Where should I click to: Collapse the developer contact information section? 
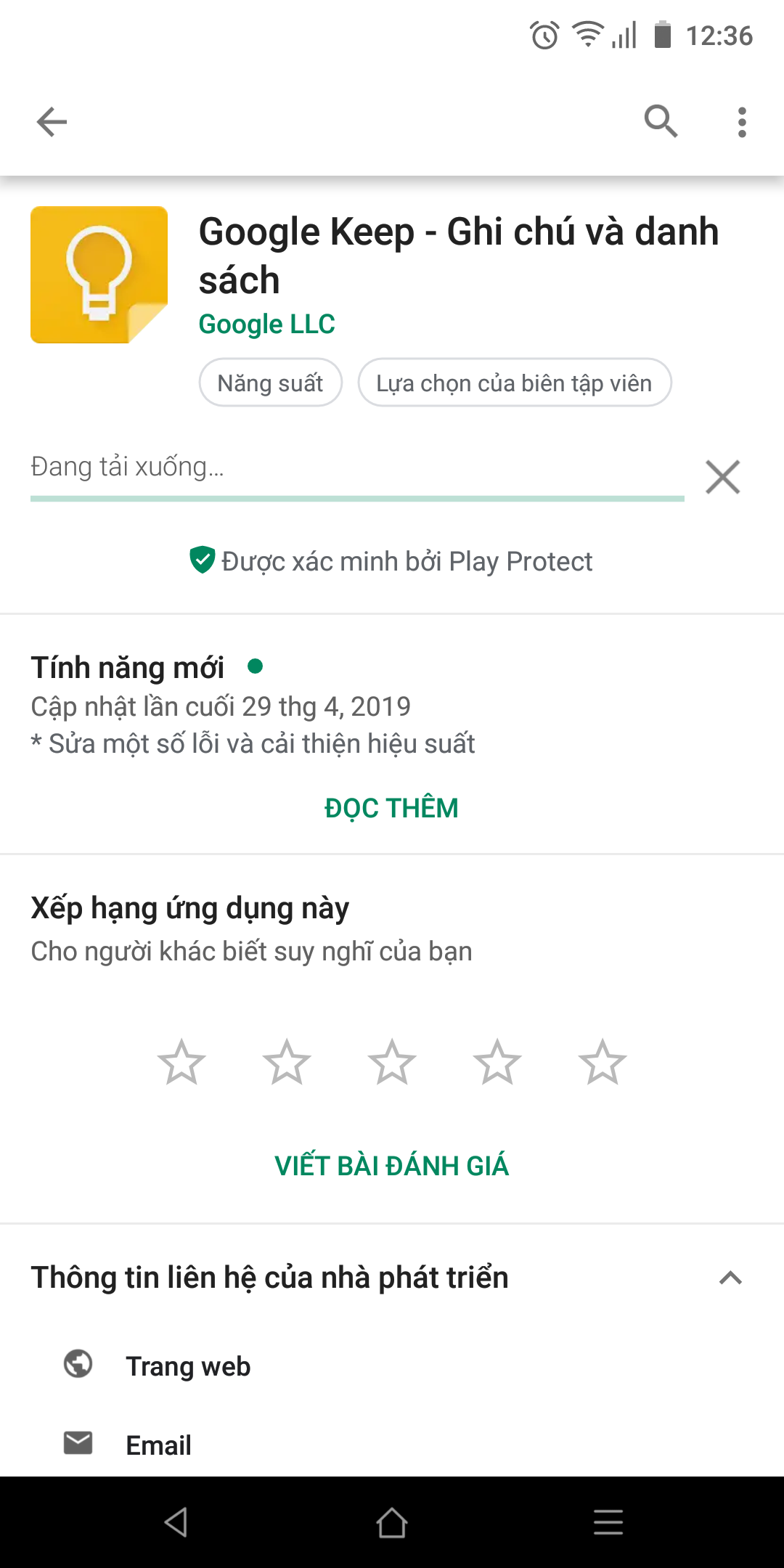730,1278
